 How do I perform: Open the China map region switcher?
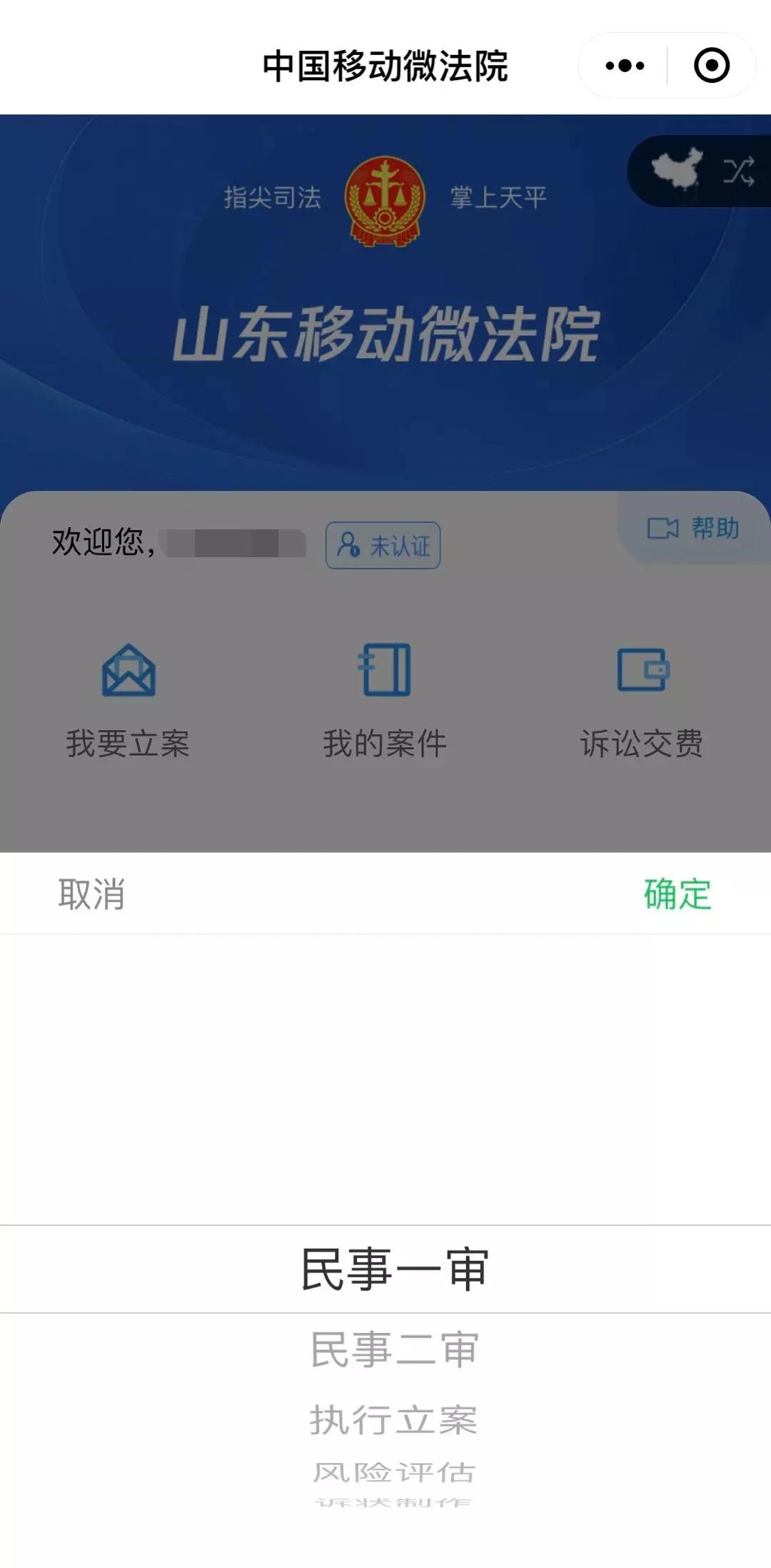[x=677, y=170]
